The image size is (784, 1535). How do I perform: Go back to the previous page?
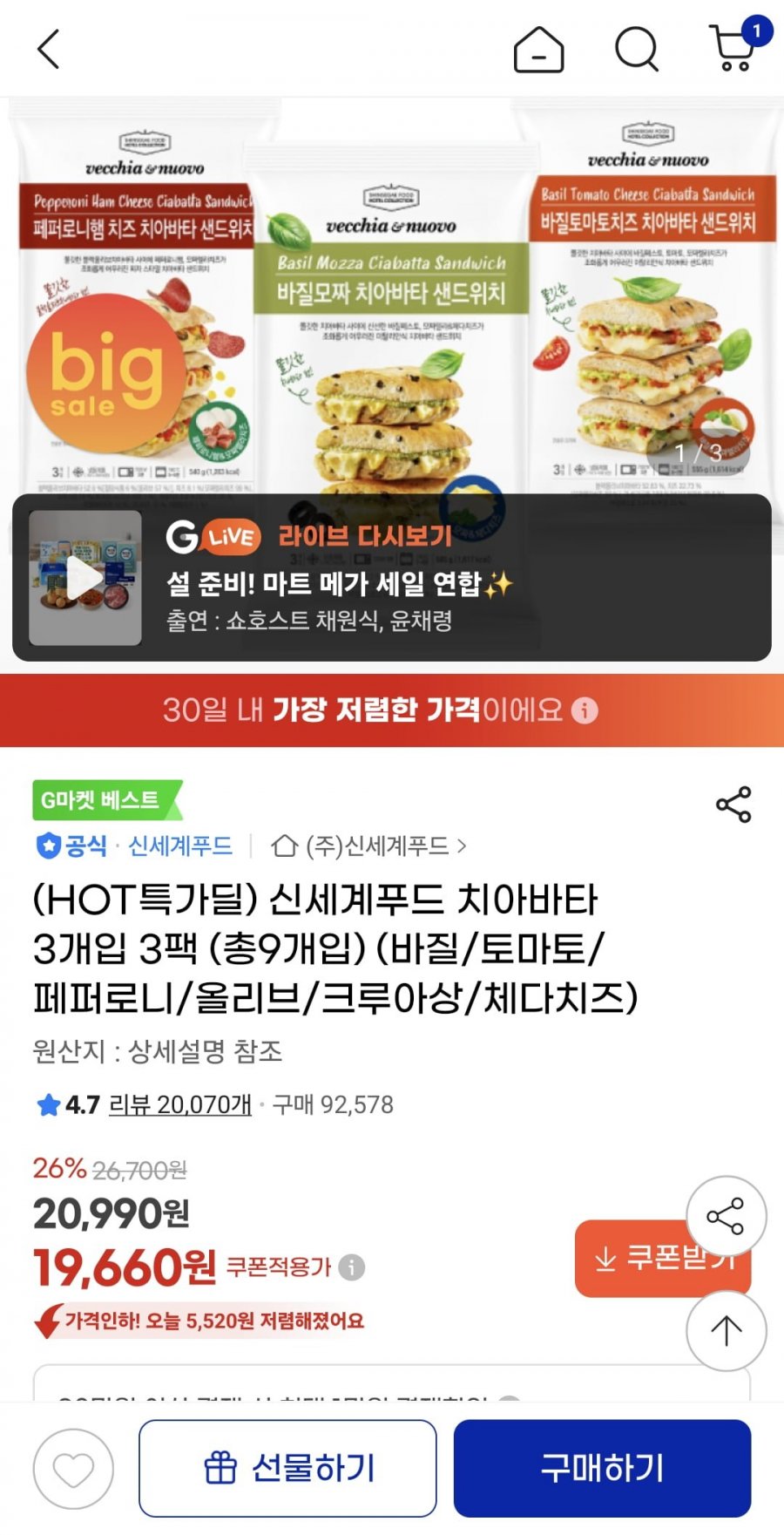(x=48, y=49)
